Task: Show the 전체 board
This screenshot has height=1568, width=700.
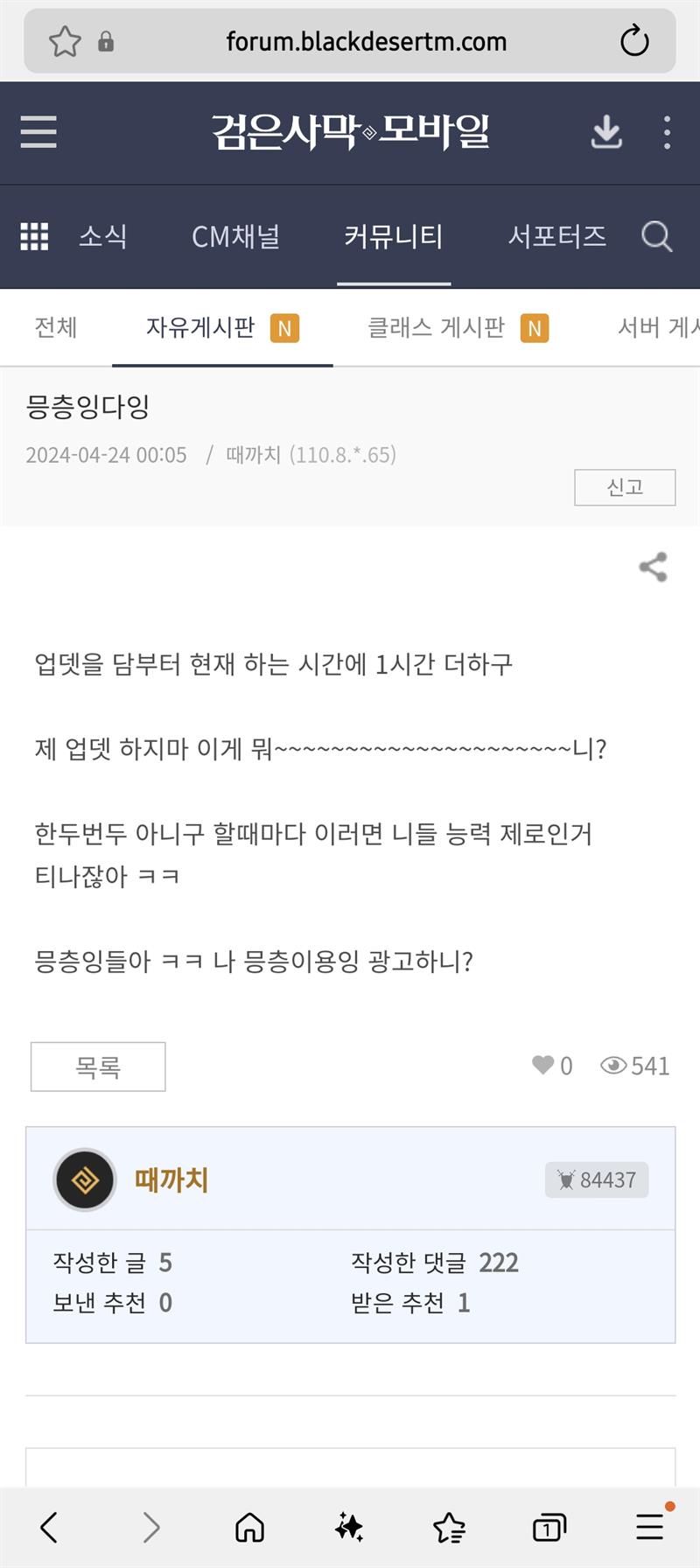Action: click(x=55, y=327)
